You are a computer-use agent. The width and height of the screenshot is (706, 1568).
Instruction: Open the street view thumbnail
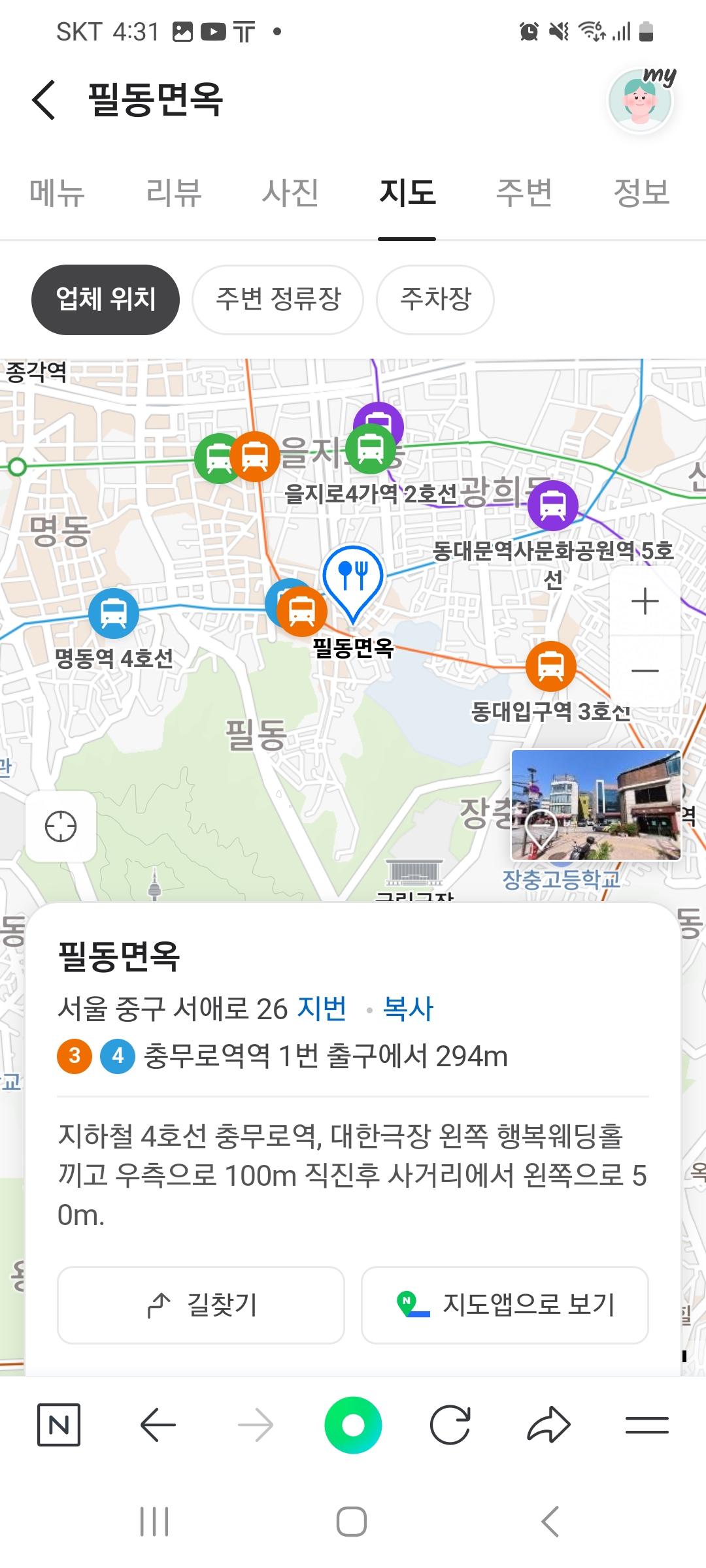click(x=596, y=804)
